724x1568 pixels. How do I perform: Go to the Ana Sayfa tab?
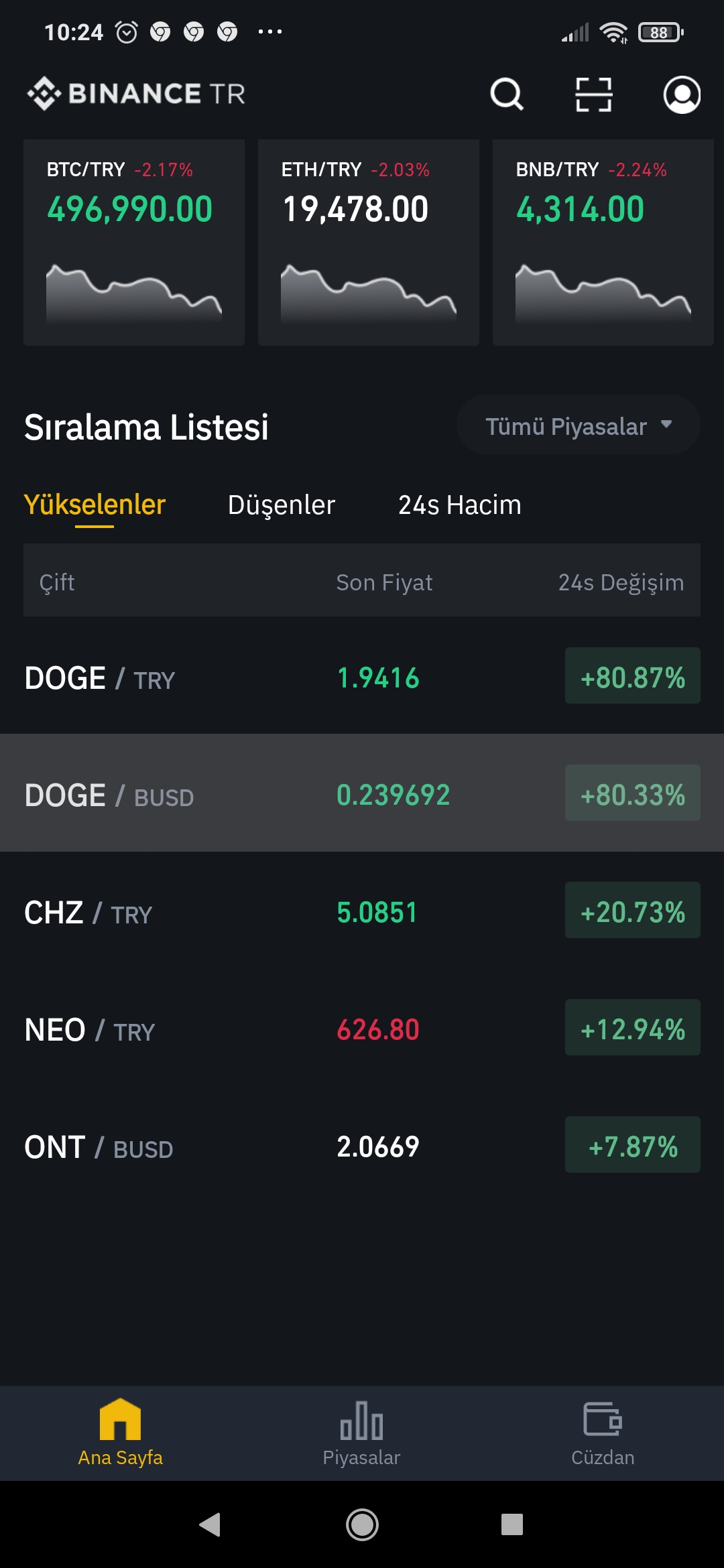pyautogui.click(x=121, y=1433)
